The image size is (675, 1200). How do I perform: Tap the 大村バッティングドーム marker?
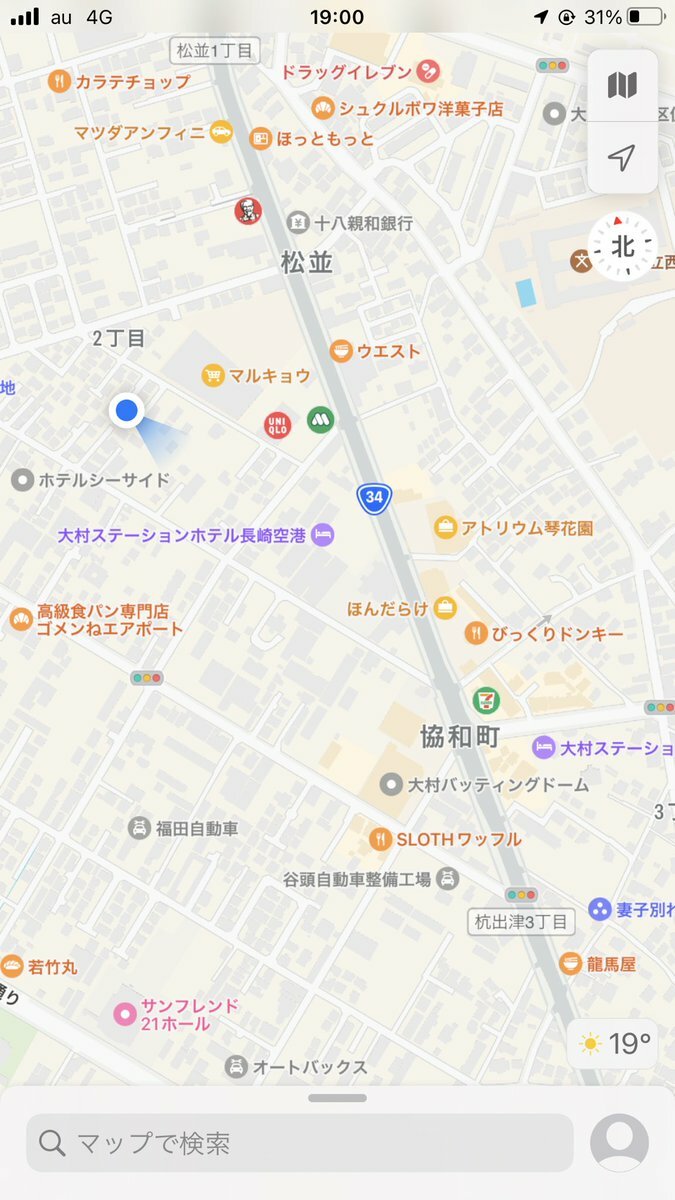point(391,785)
